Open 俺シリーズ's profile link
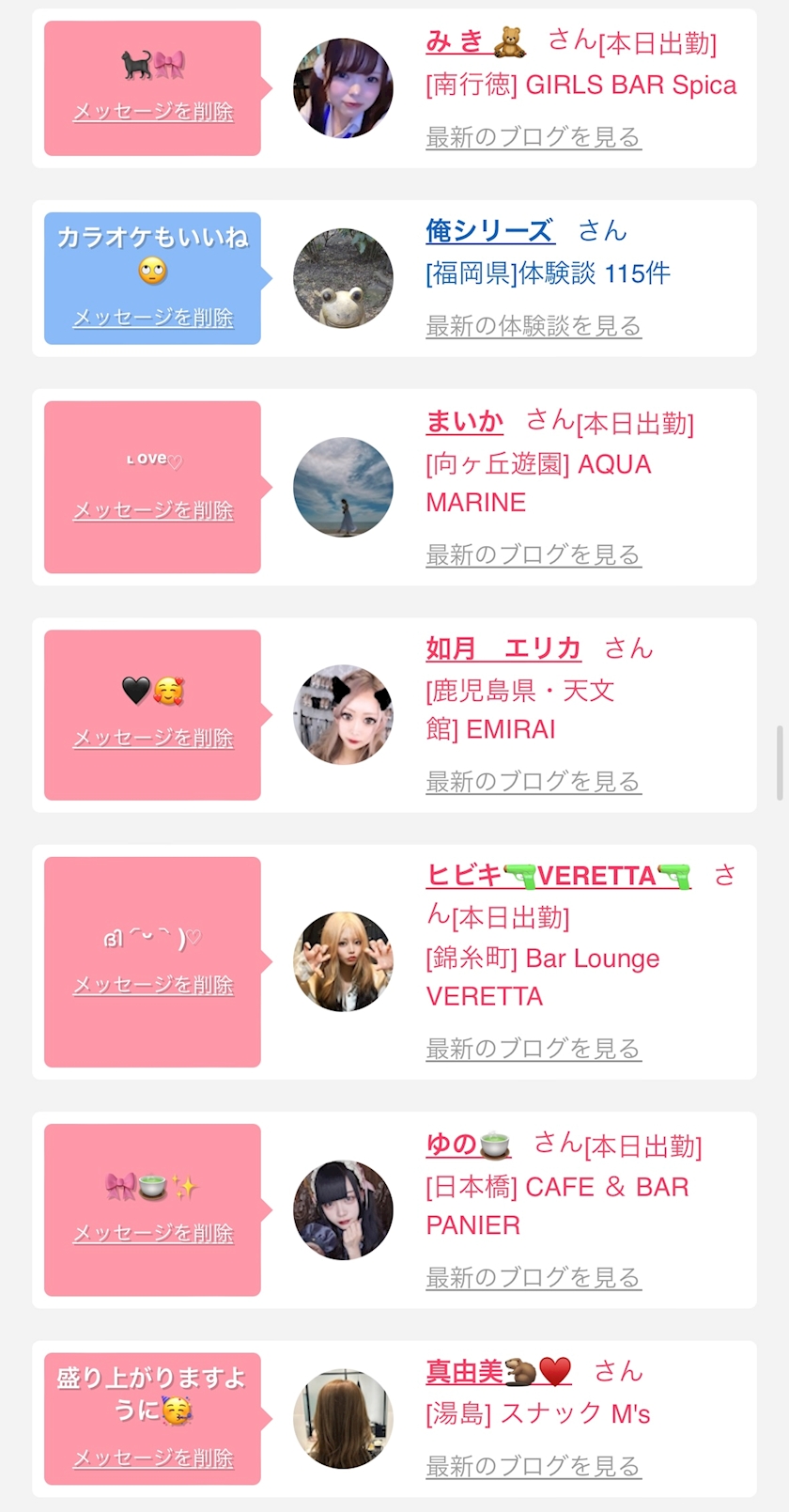 (x=489, y=231)
